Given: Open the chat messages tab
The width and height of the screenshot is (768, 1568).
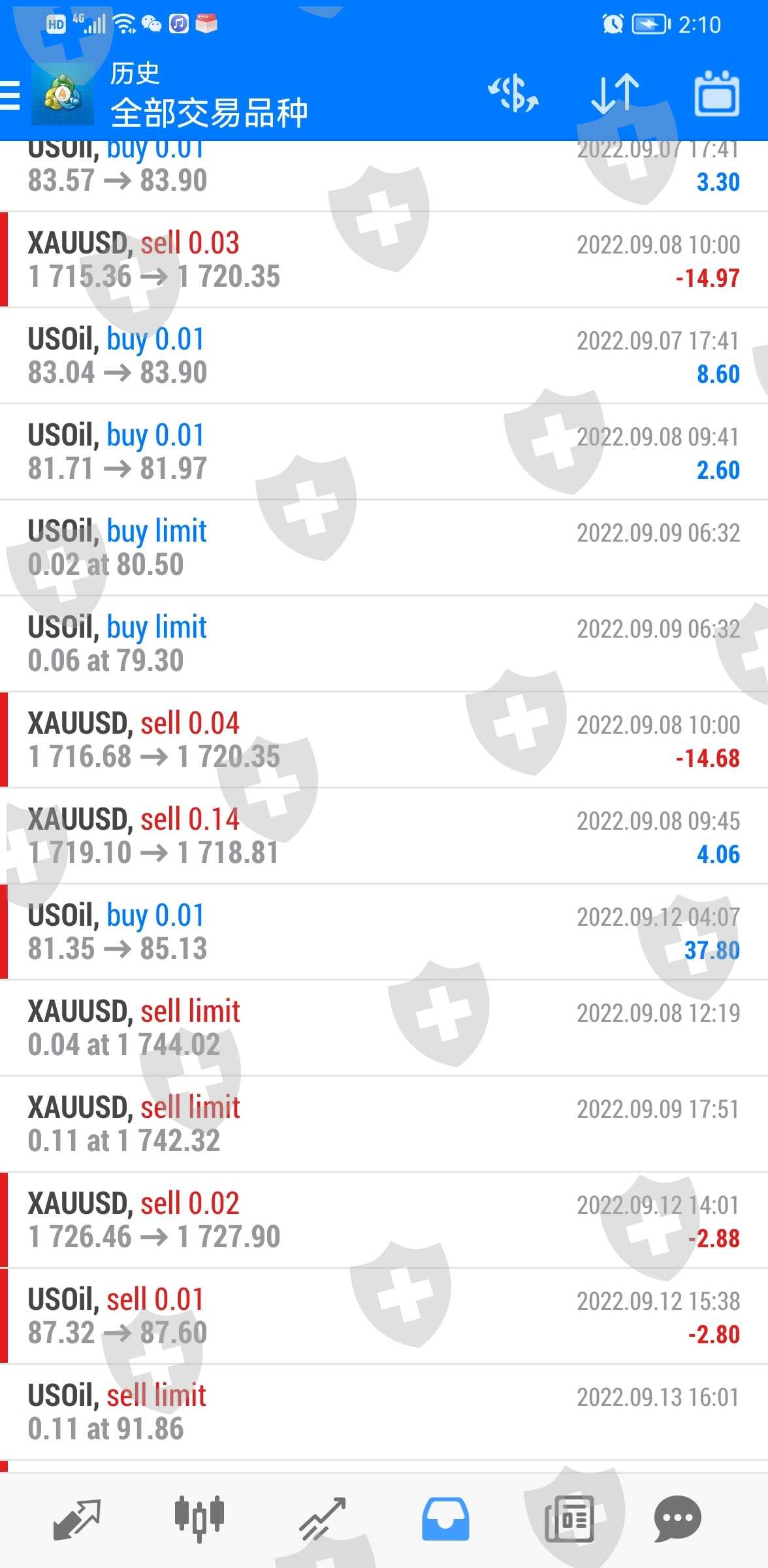Looking at the screenshot, I should [x=677, y=1518].
